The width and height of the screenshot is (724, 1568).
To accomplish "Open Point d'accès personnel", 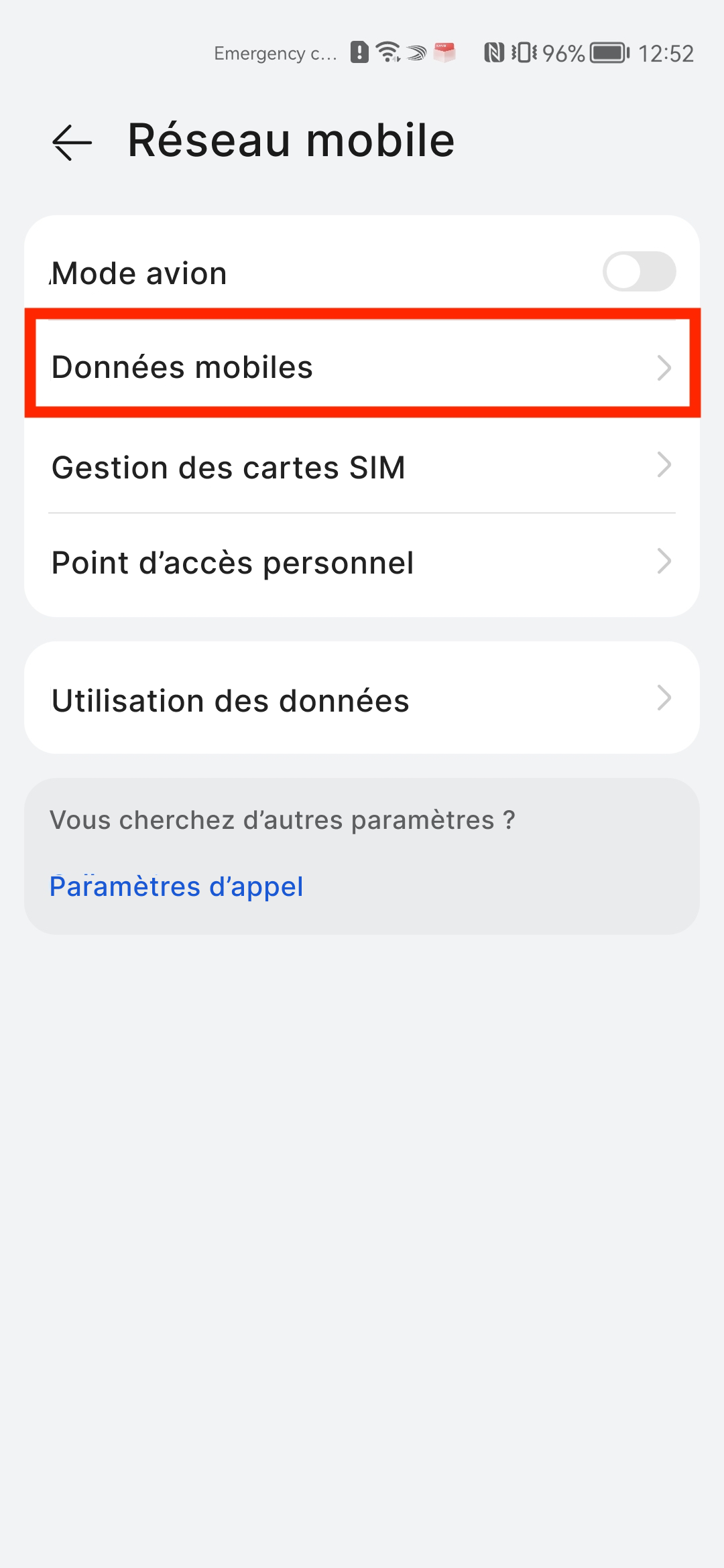I will pos(362,562).
